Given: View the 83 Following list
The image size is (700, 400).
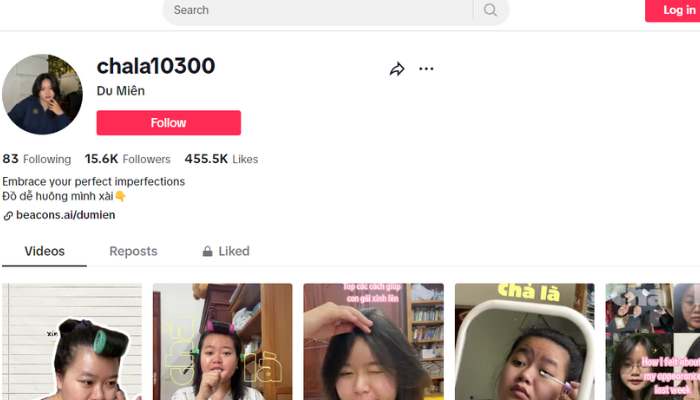Looking at the screenshot, I should click(37, 159).
